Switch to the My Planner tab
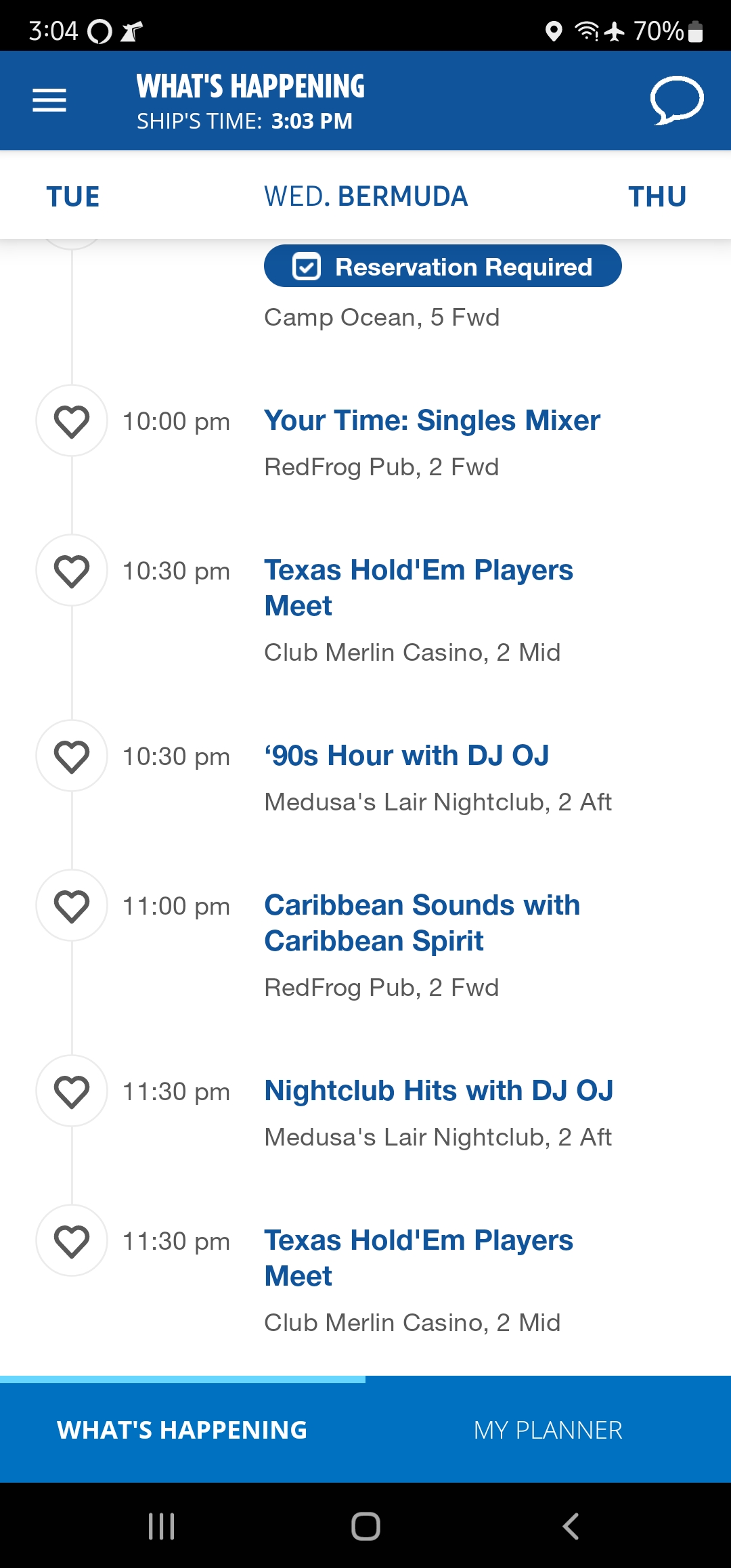 click(x=548, y=1430)
